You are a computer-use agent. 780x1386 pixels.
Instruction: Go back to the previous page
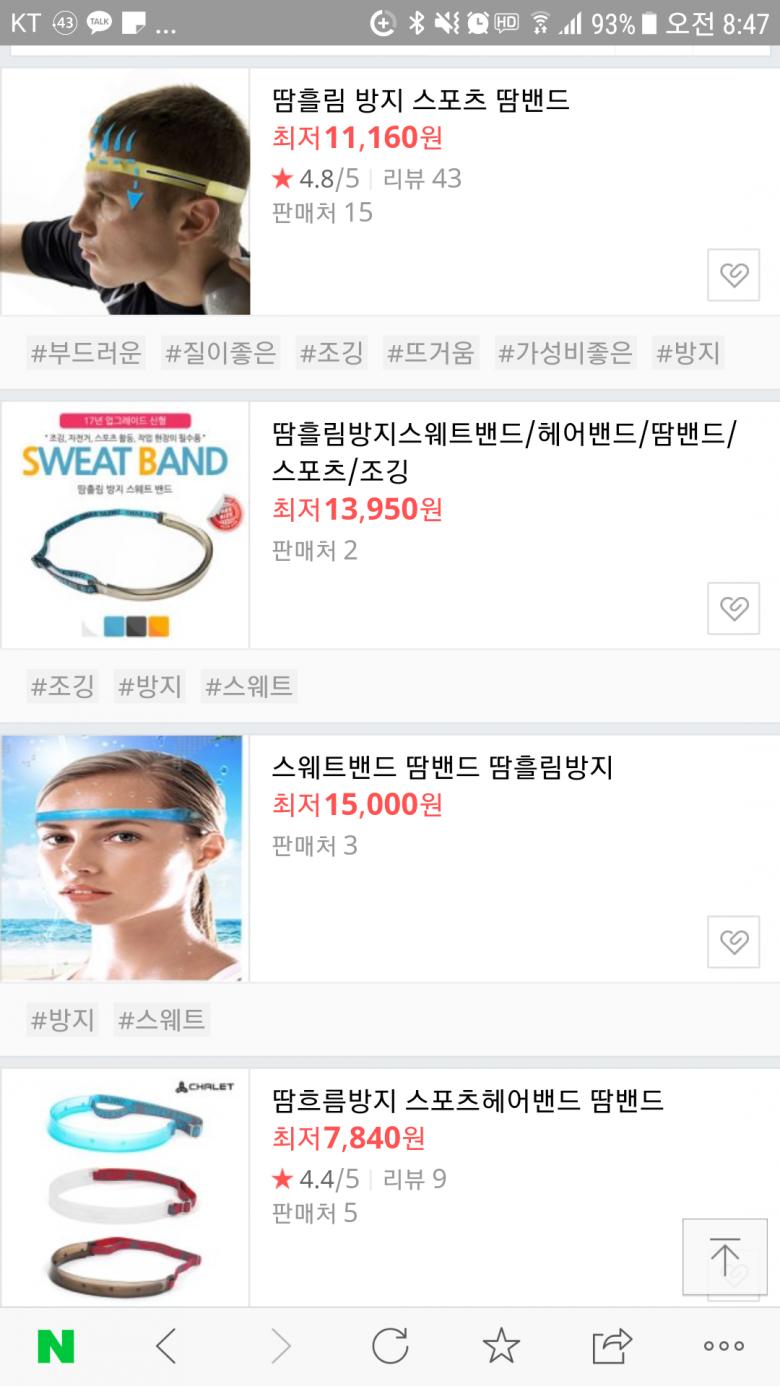click(167, 1346)
